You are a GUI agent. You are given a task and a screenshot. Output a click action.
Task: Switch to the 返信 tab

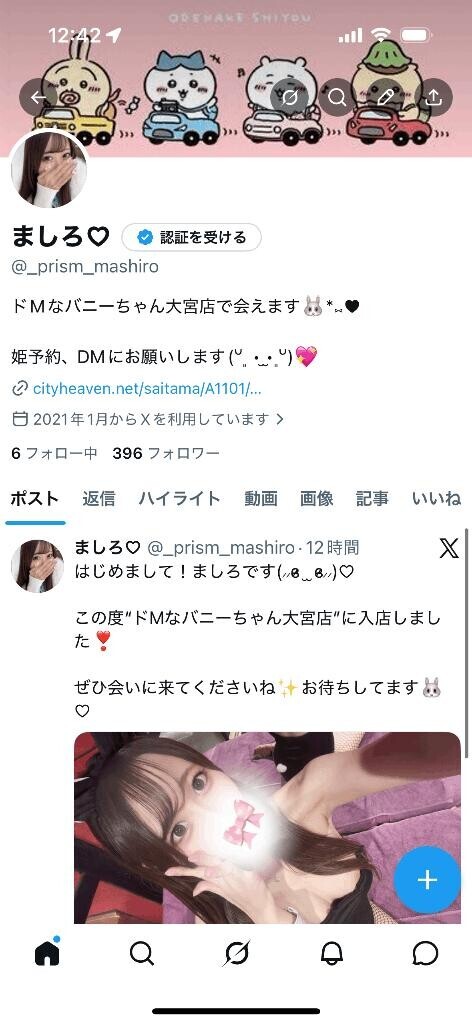[99, 499]
